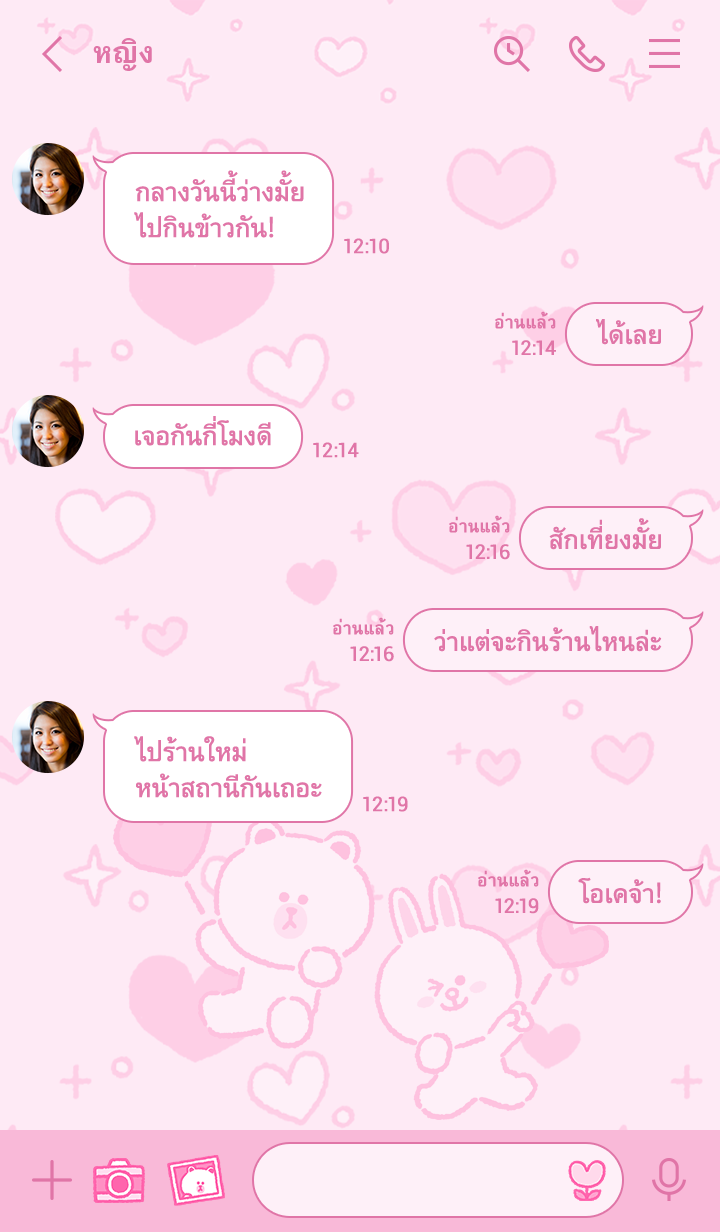Launch the camera from the chat bar

coord(119,1181)
